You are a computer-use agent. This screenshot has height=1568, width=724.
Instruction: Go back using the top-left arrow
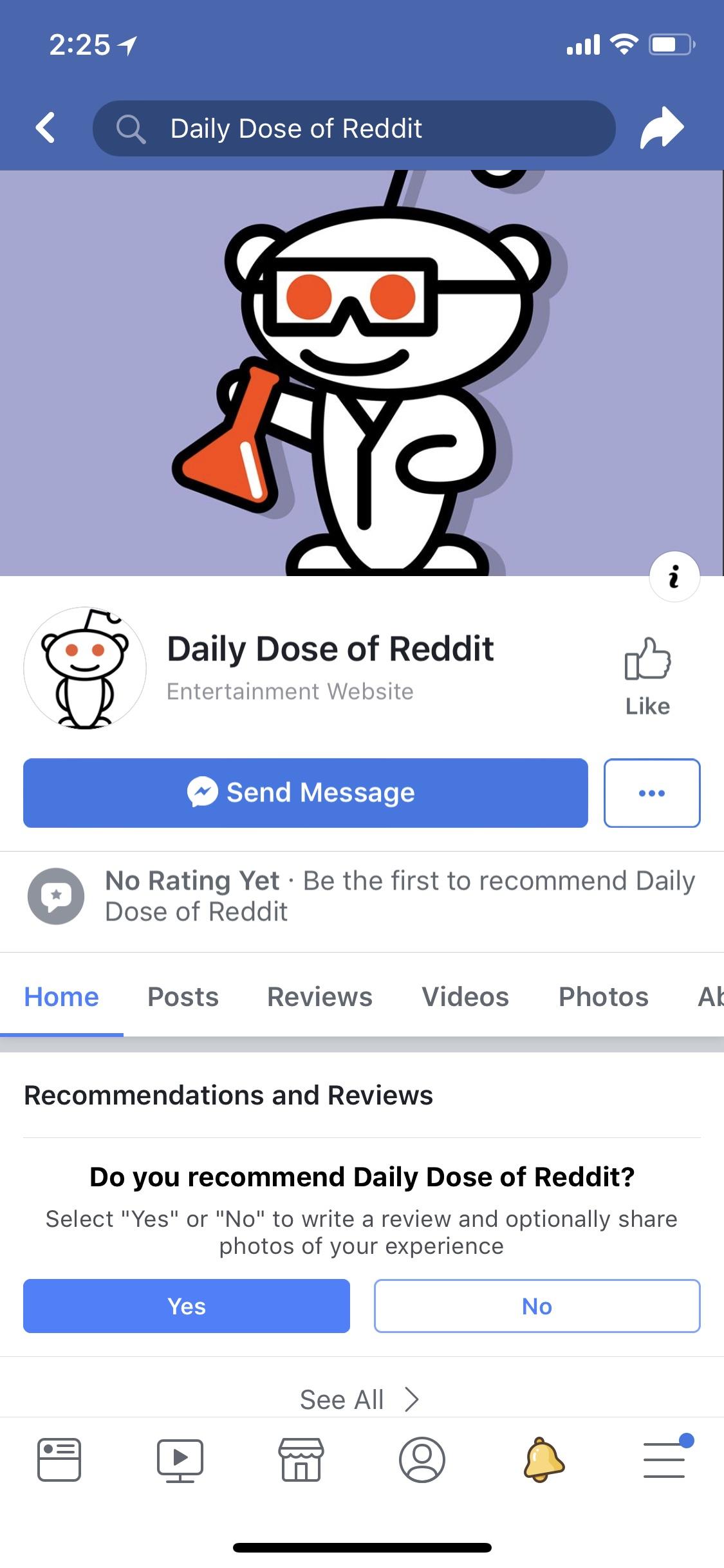click(45, 127)
